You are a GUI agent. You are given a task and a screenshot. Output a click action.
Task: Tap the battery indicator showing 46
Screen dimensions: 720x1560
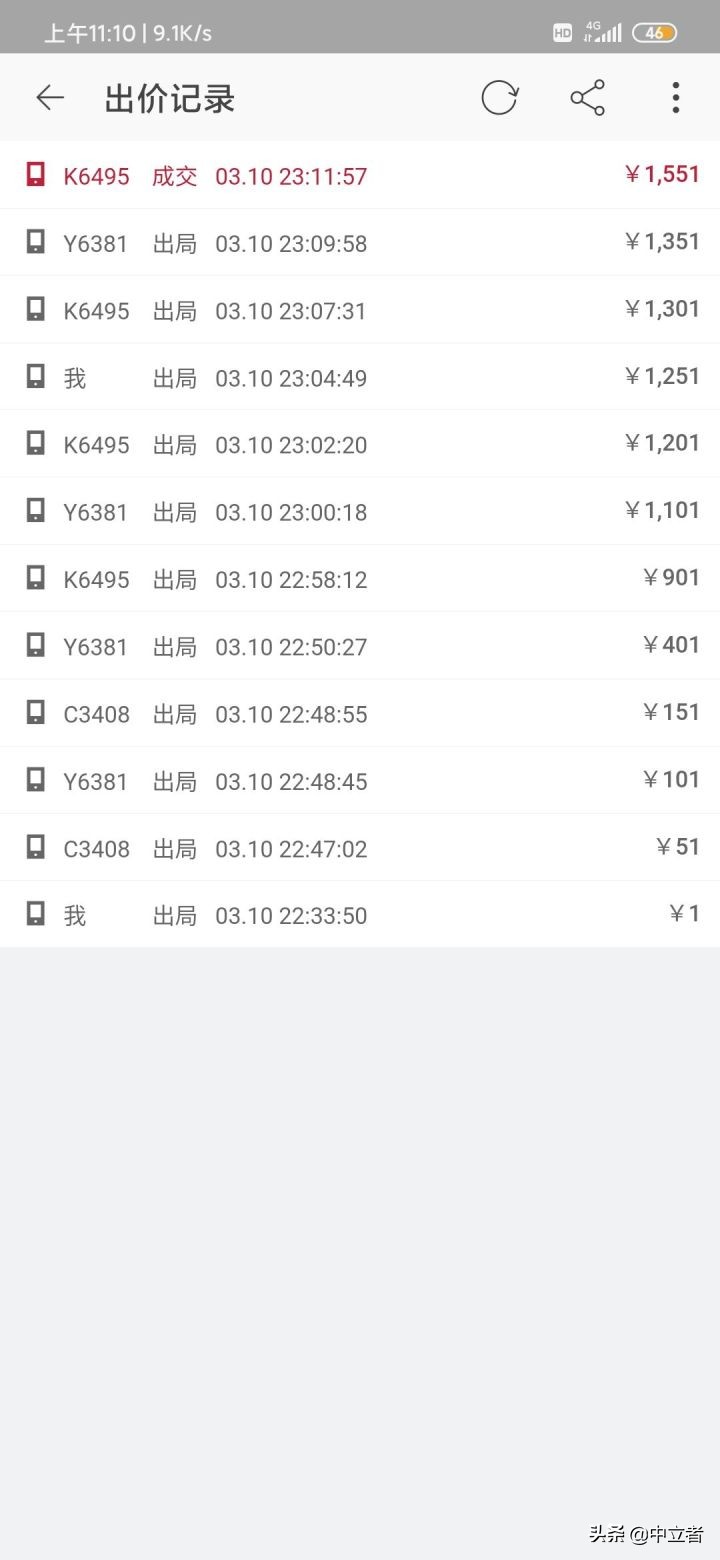coord(654,32)
